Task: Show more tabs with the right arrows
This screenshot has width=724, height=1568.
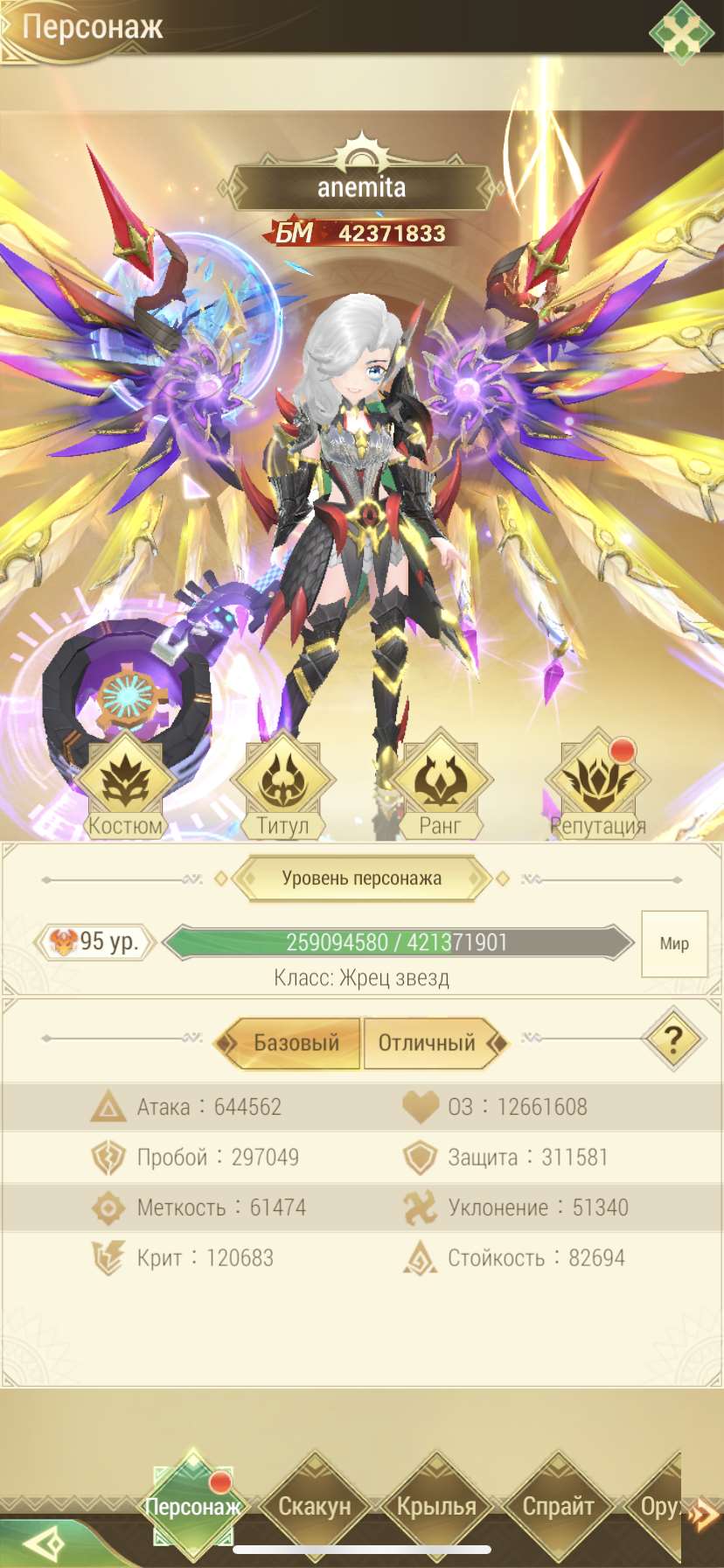Action: pos(703,1514)
